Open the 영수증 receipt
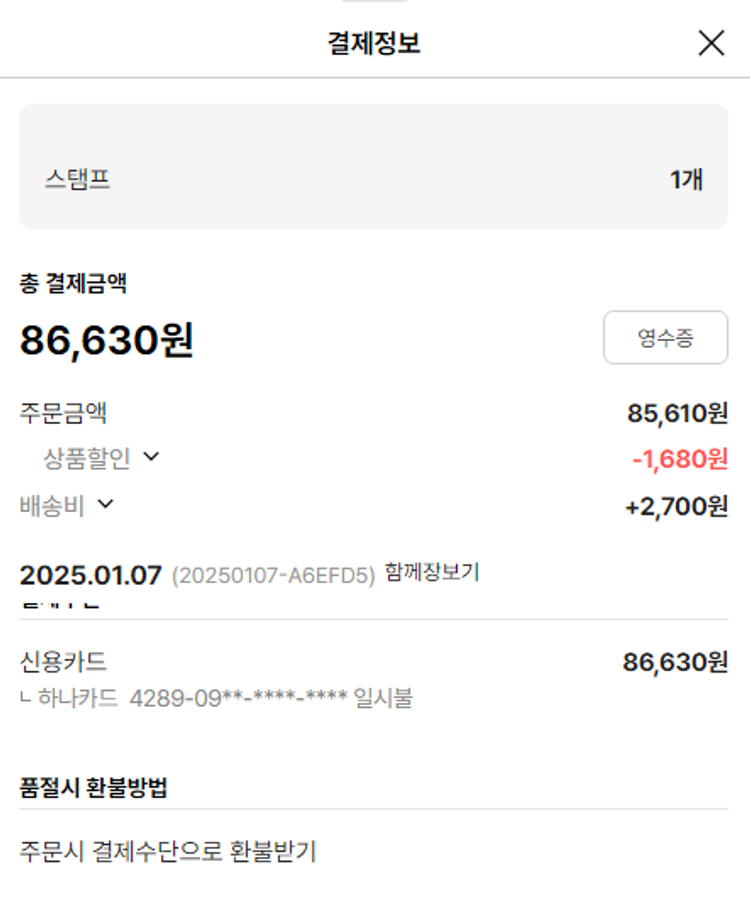This screenshot has height=914, width=750. tap(665, 338)
